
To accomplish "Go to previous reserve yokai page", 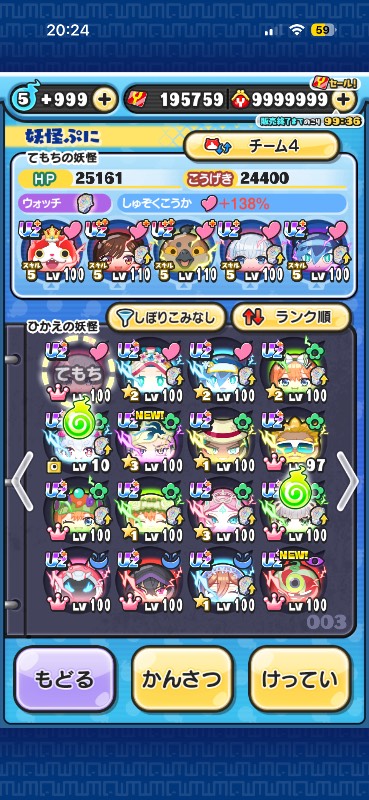I will click(x=22, y=481).
